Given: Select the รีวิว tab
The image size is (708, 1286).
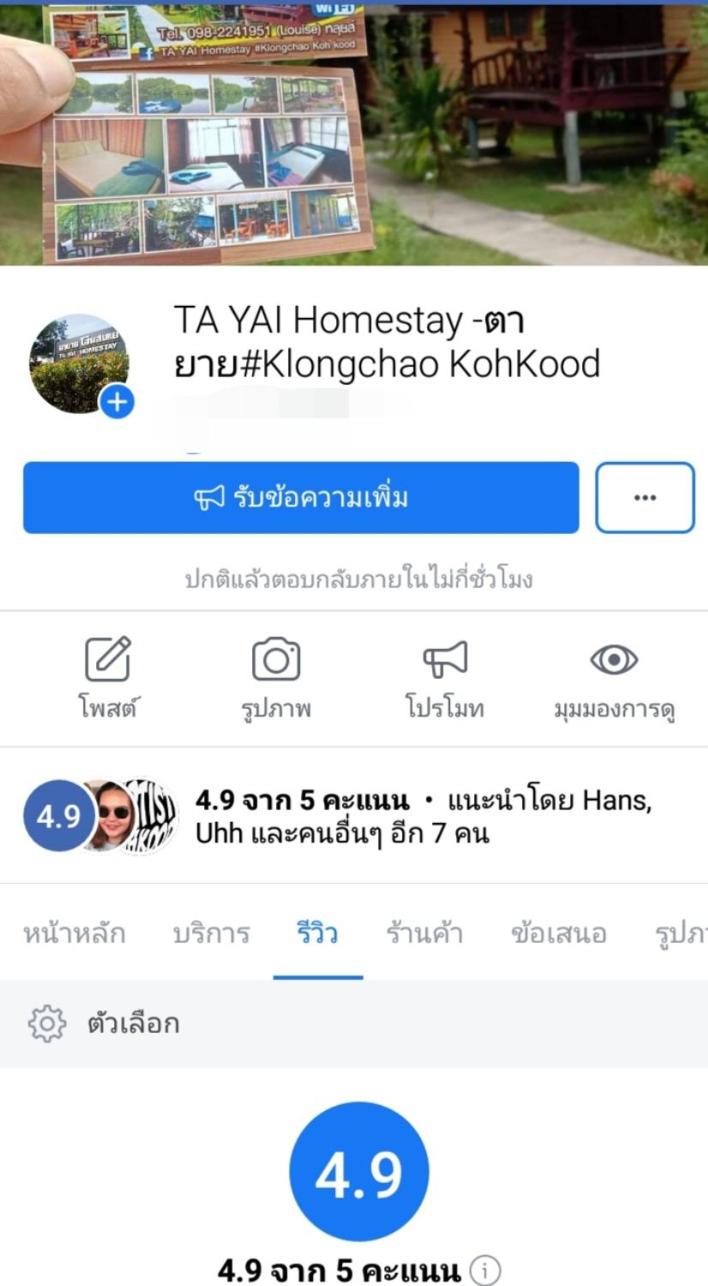Looking at the screenshot, I should (x=317, y=934).
